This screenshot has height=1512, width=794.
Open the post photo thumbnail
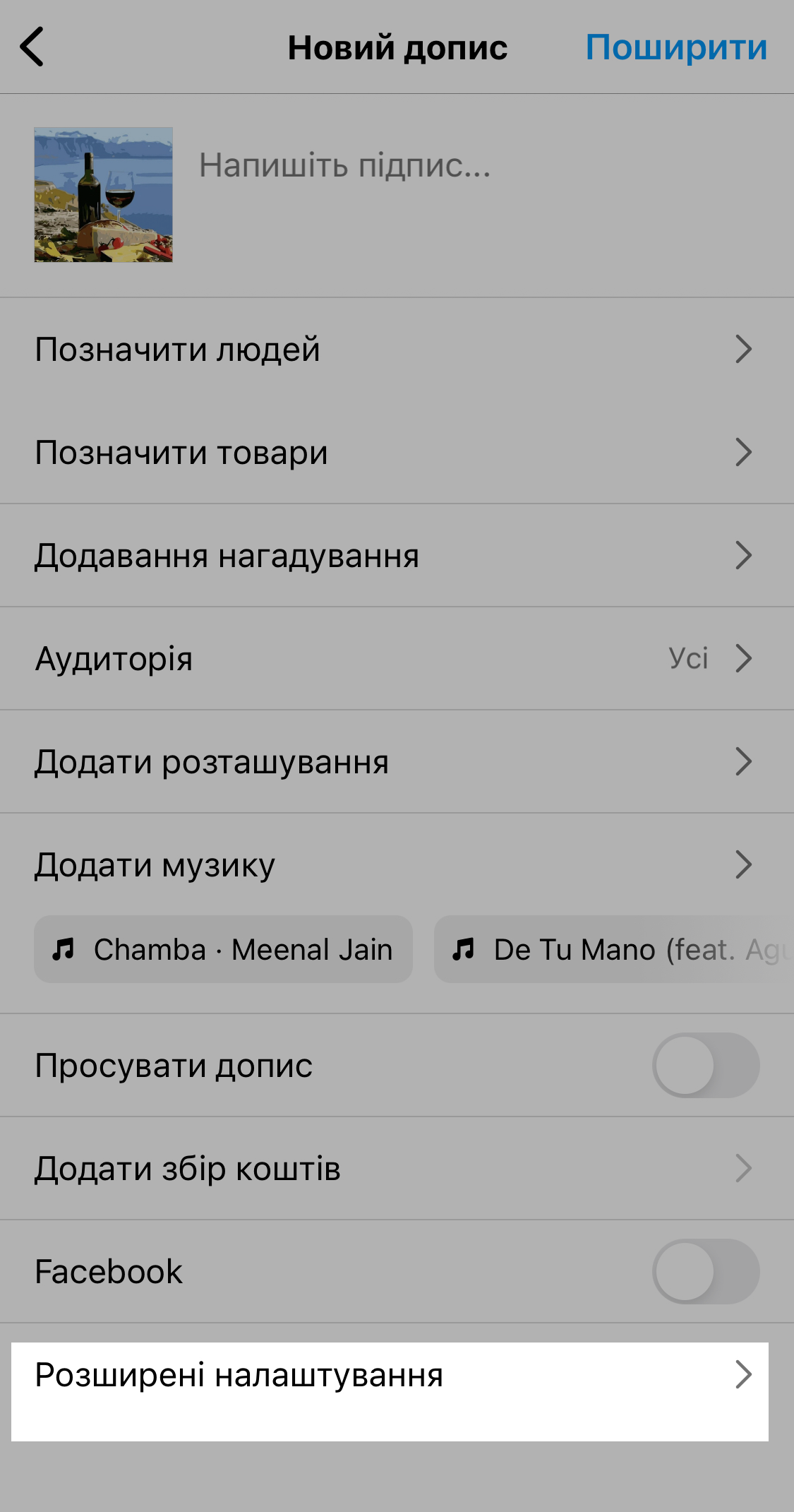[x=103, y=195]
